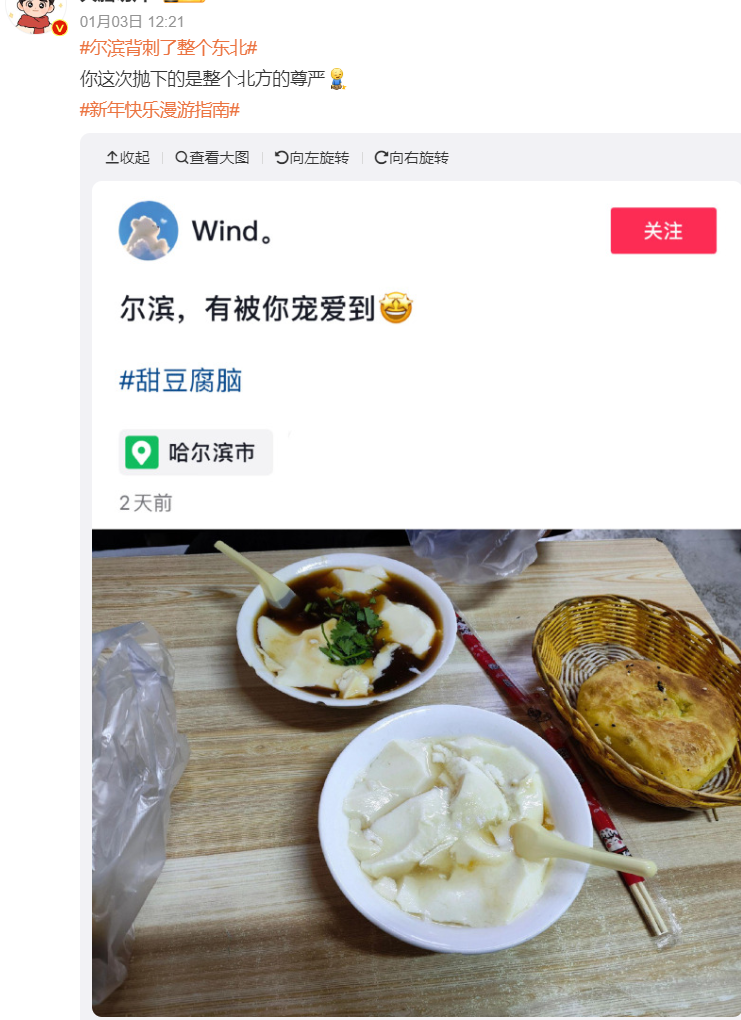Rotate the picture left with 向左旋转

[x=312, y=158]
